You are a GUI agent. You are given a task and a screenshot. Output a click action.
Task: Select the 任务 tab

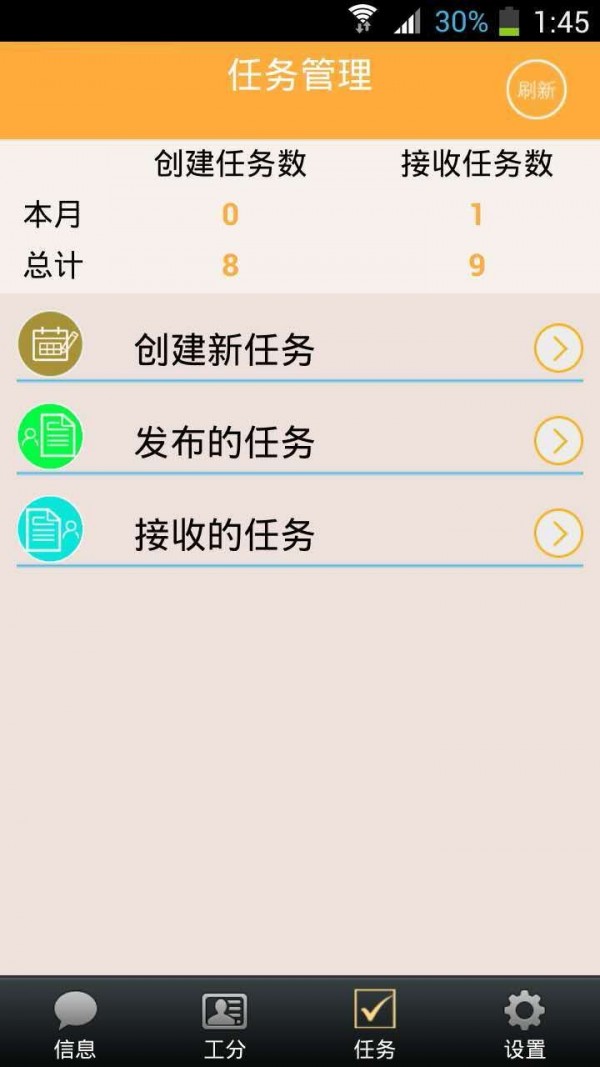pos(375,1024)
